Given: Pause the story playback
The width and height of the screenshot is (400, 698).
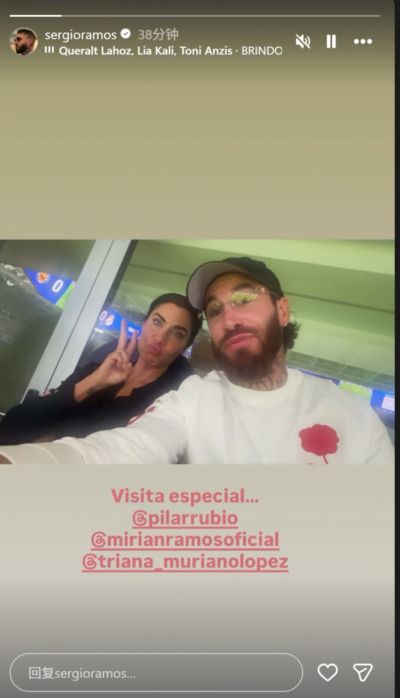Looking at the screenshot, I should tap(331, 42).
